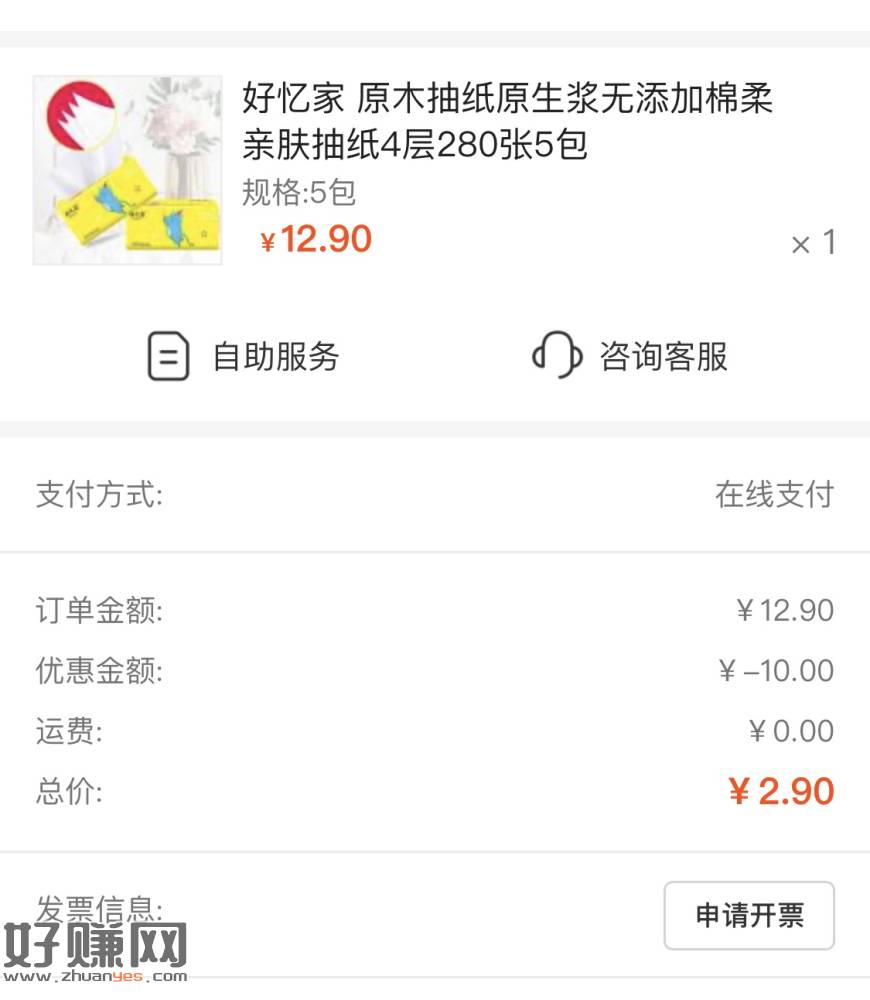Open the 原木抽纸 product title
Viewport: 870px width, 1000px height.
point(508,122)
